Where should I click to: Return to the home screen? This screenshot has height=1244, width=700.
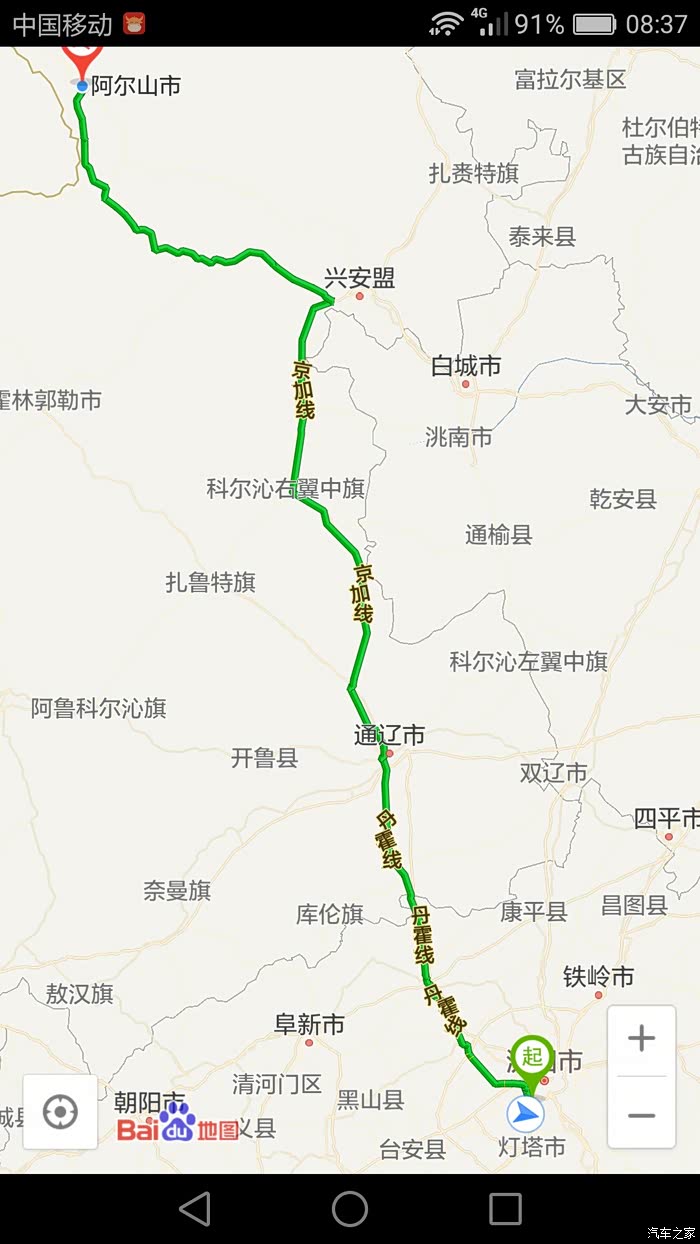(x=350, y=1208)
